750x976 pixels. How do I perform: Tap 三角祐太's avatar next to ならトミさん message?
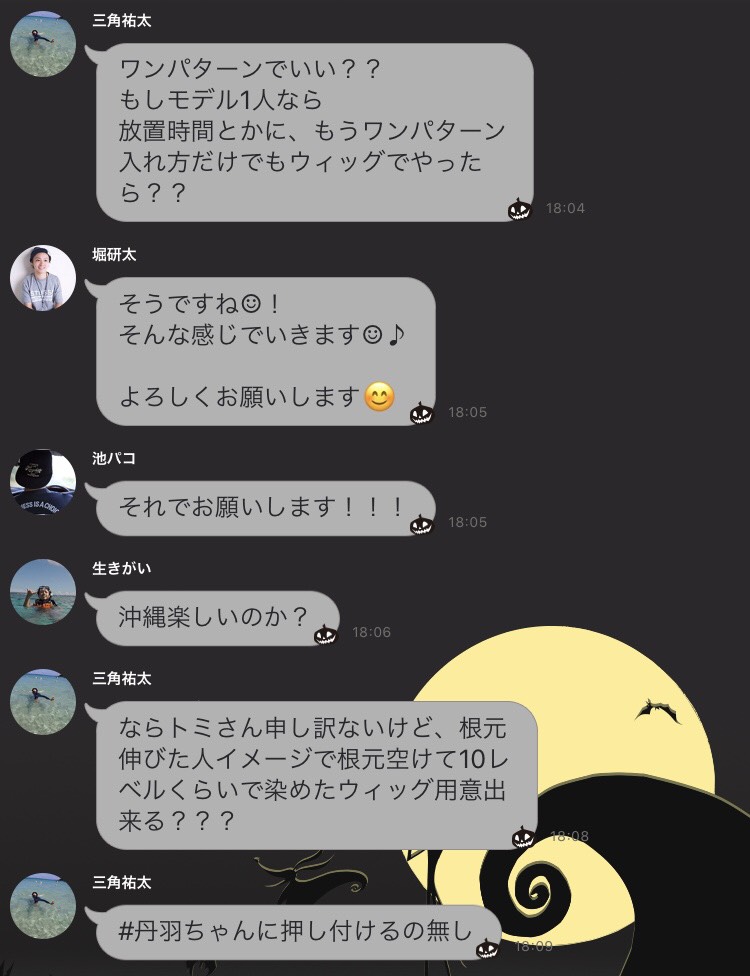click(x=43, y=702)
